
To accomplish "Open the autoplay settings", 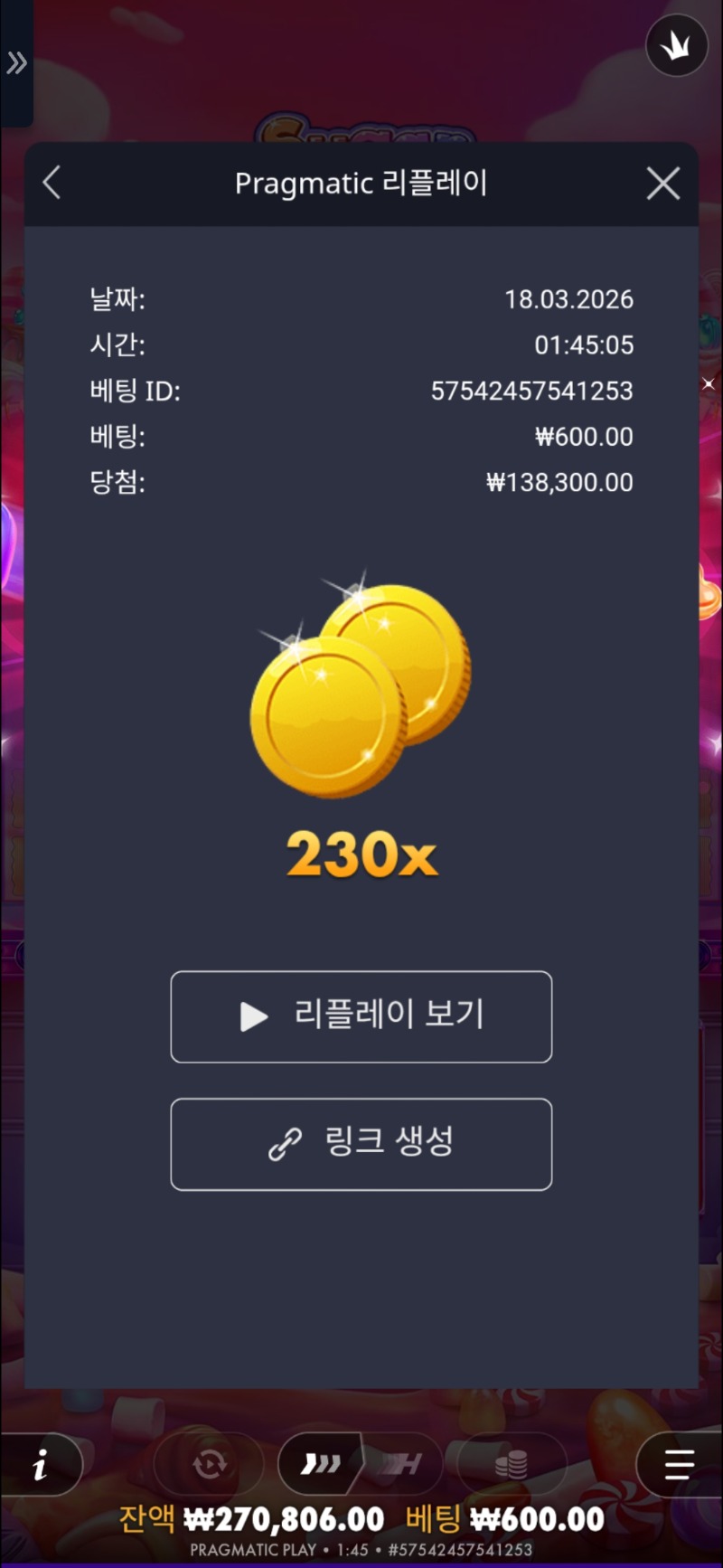I will click(x=209, y=1463).
